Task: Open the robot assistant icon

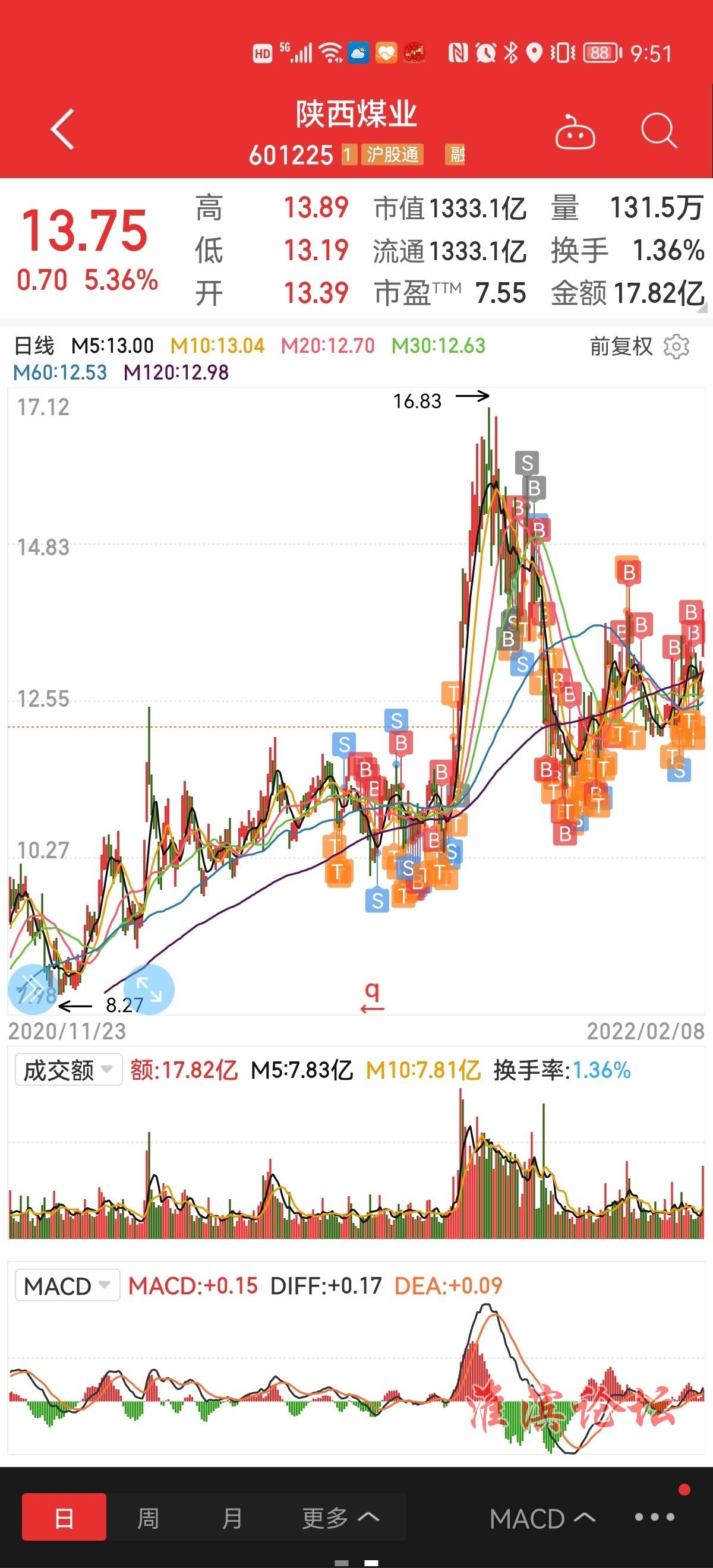Action: pyautogui.click(x=575, y=131)
